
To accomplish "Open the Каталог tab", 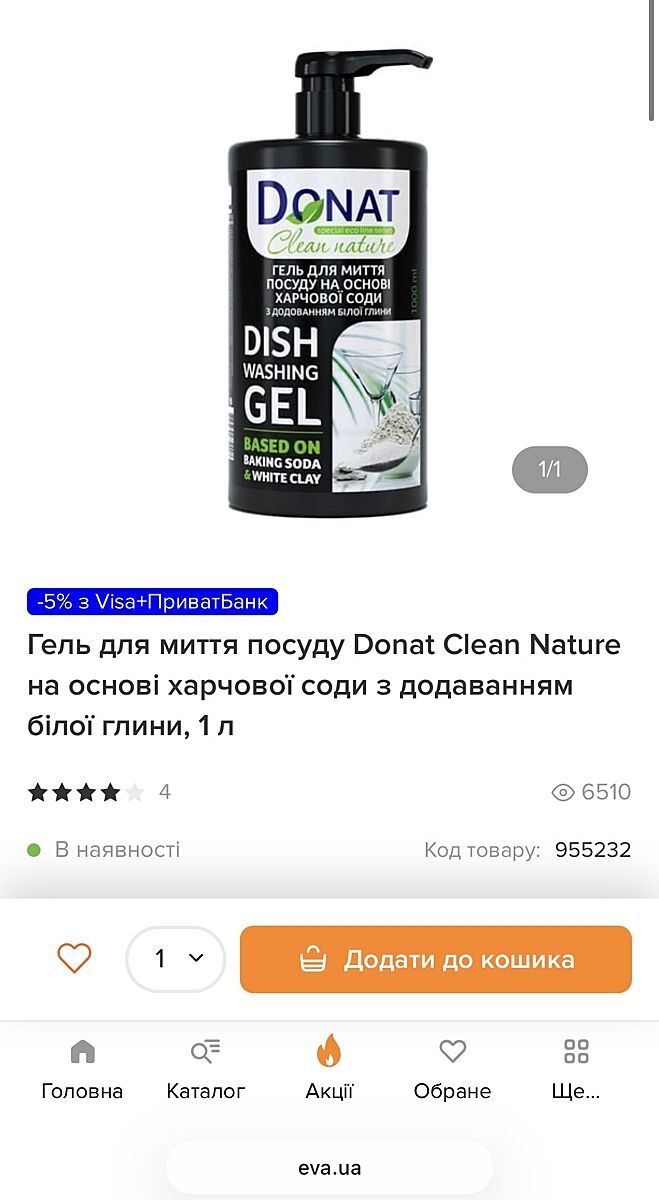I will [x=205, y=1068].
